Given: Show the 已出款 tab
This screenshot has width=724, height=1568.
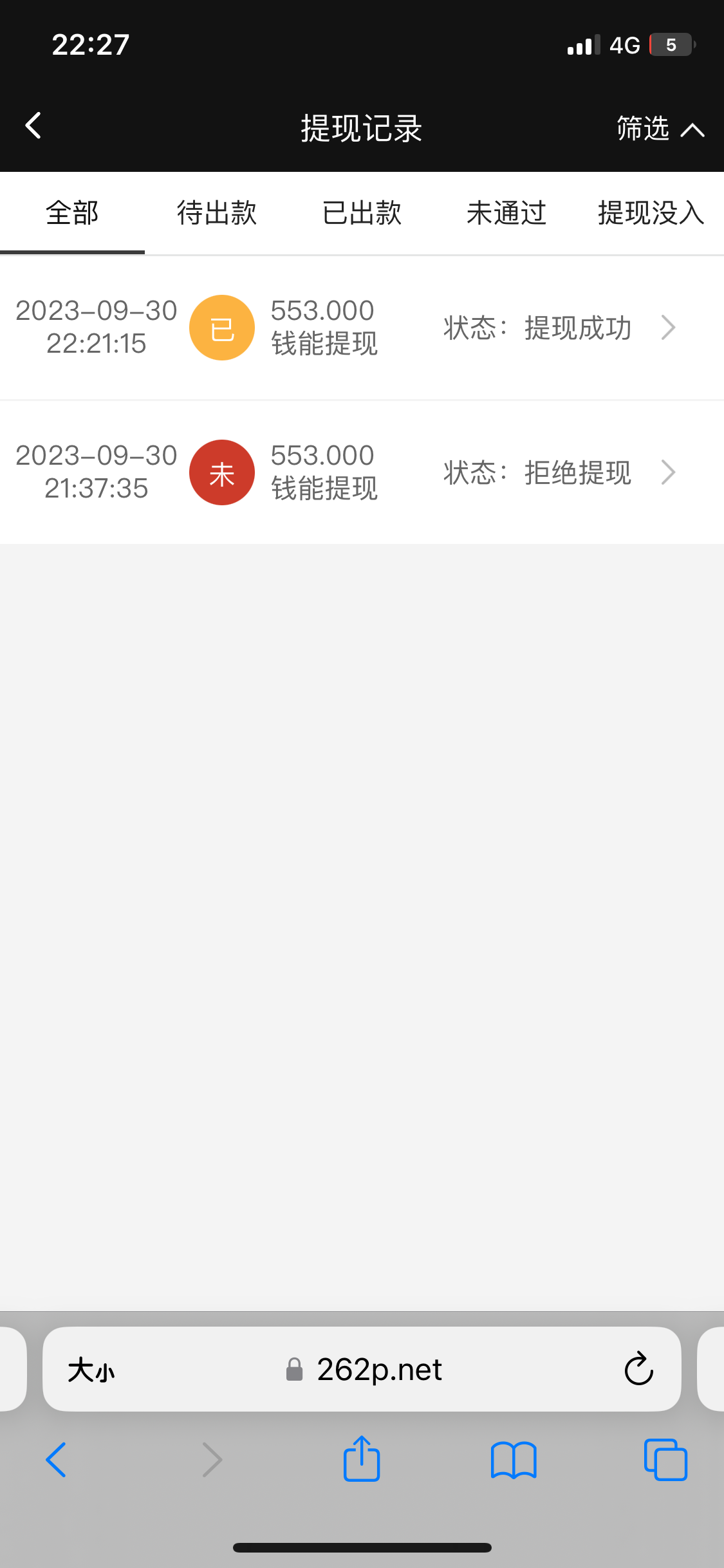Looking at the screenshot, I should pos(362,213).
